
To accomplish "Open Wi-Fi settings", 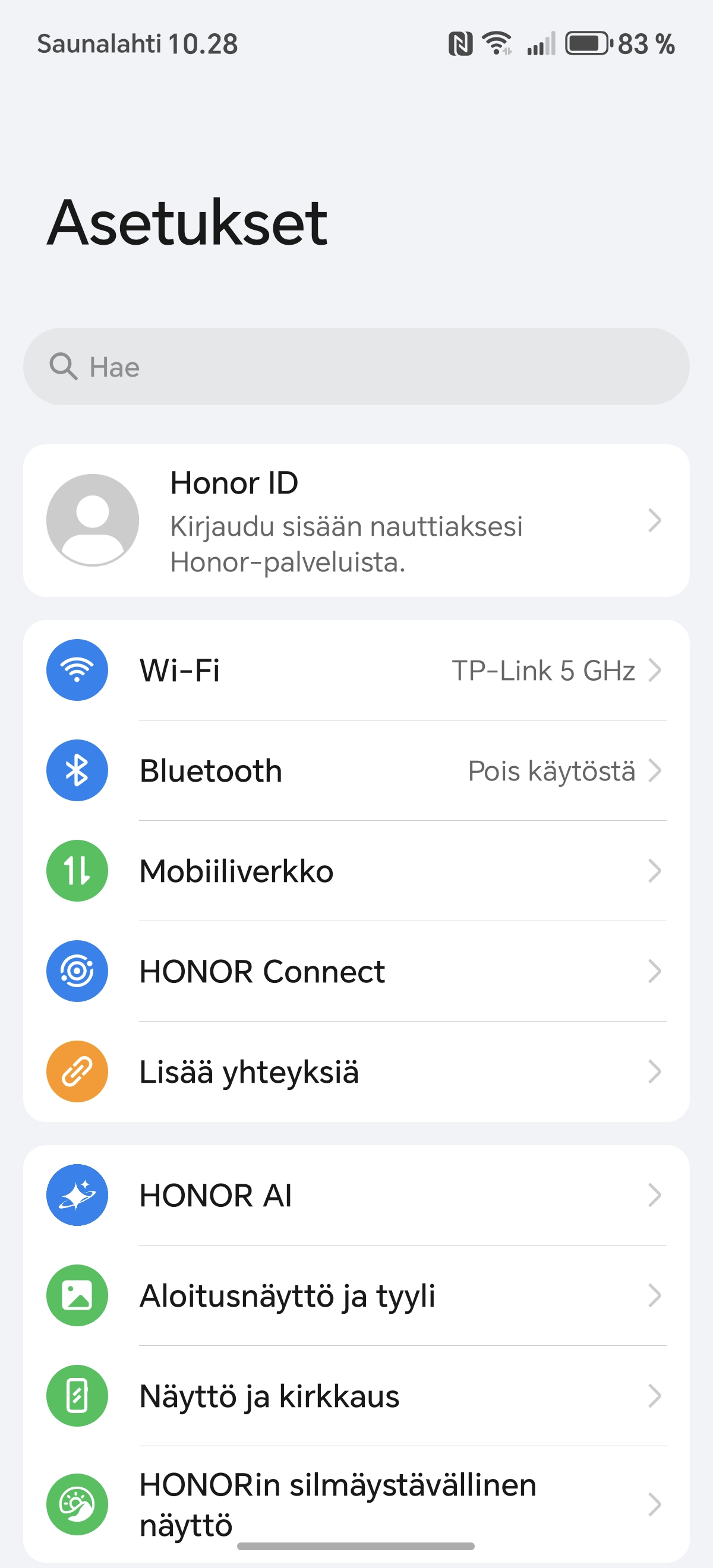I will click(x=356, y=670).
